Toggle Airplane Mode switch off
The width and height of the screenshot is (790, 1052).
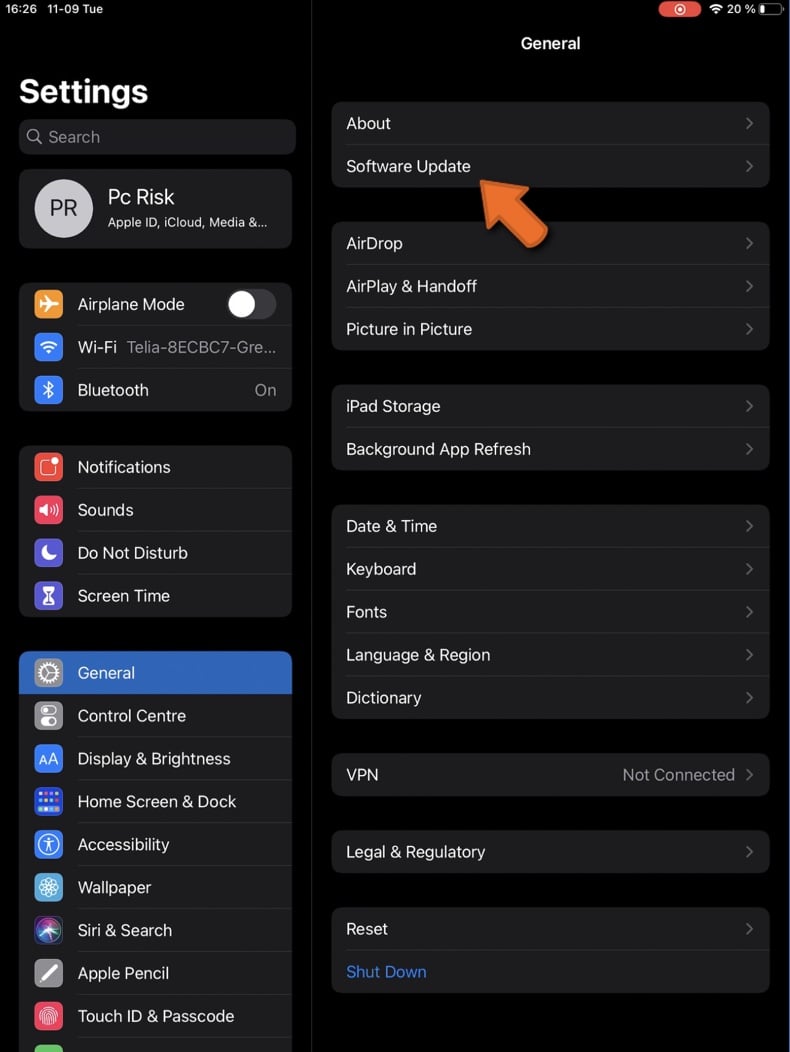[x=251, y=304]
